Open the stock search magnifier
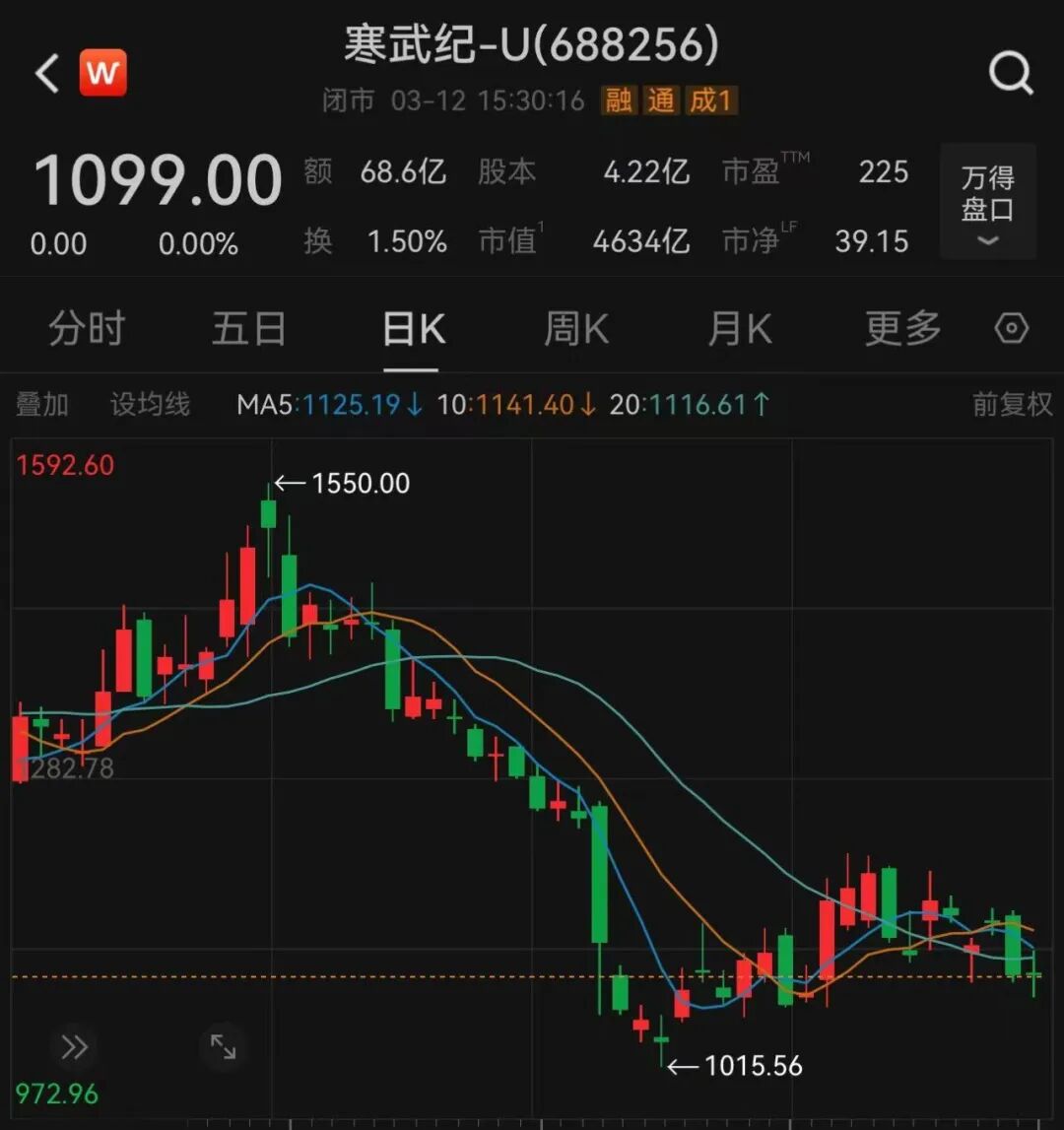This screenshot has width=1064, height=1130. coord(1011,73)
